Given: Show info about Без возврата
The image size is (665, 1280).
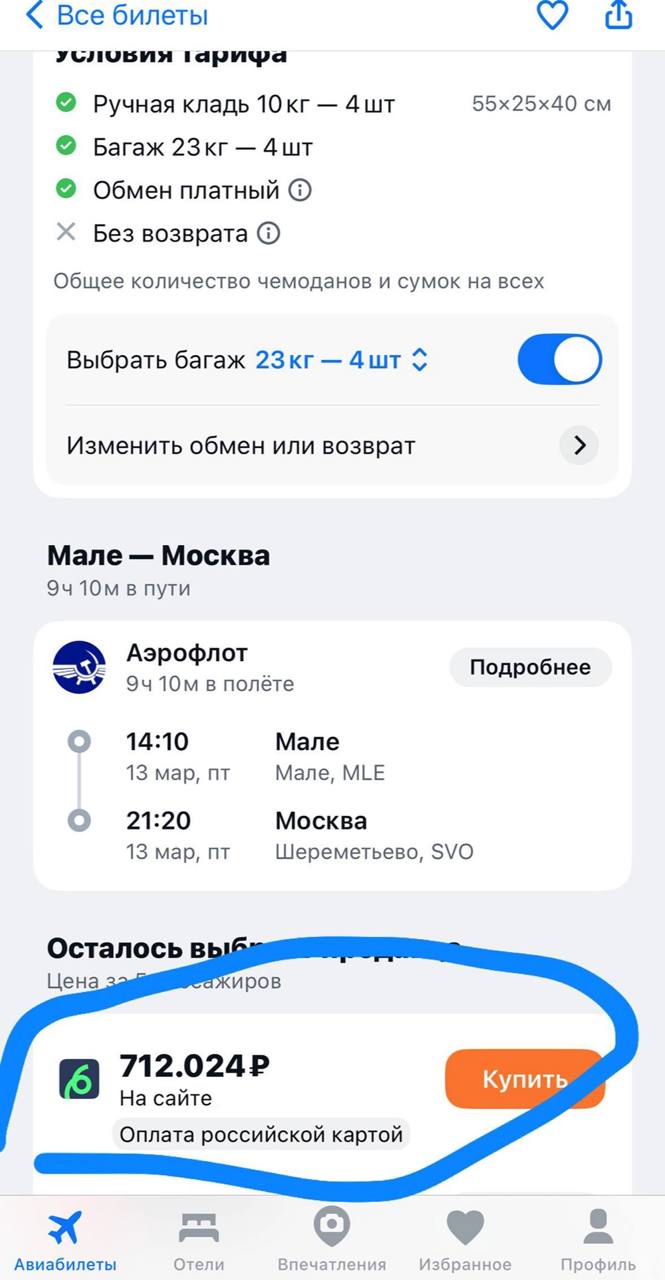Looking at the screenshot, I should 268,234.
